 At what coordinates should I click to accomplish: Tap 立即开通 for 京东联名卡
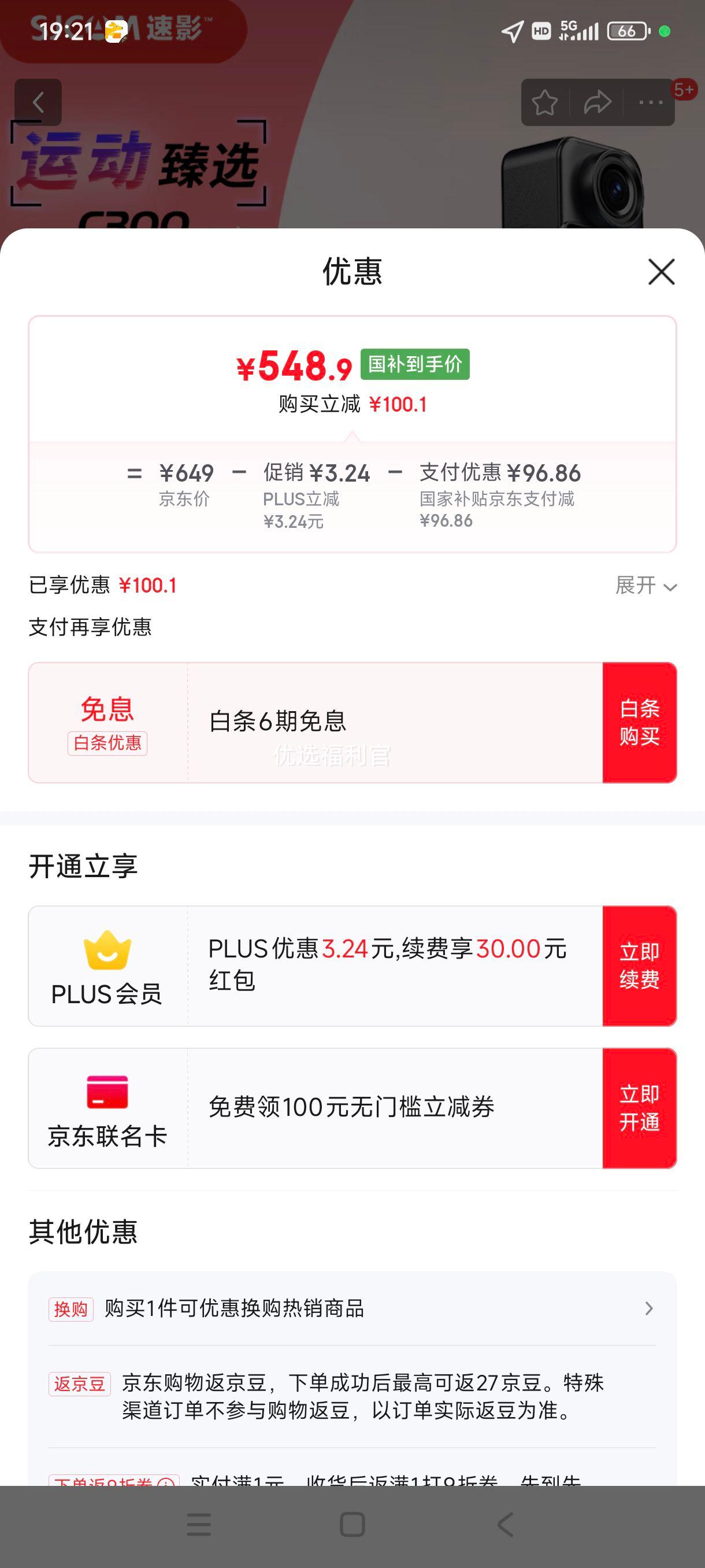pyautogui.click(x=639, y=1108)
